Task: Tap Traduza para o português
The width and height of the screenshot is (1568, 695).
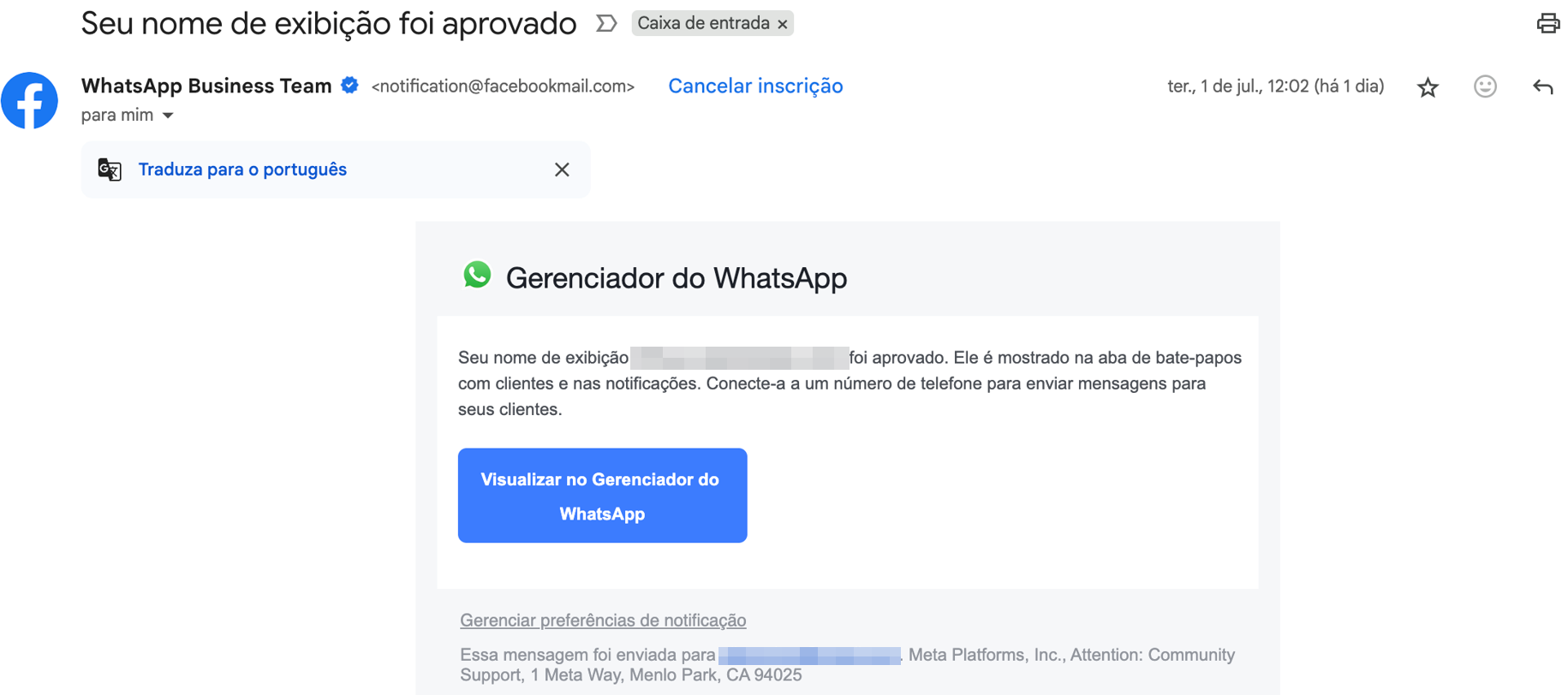Action: point(242,169)
